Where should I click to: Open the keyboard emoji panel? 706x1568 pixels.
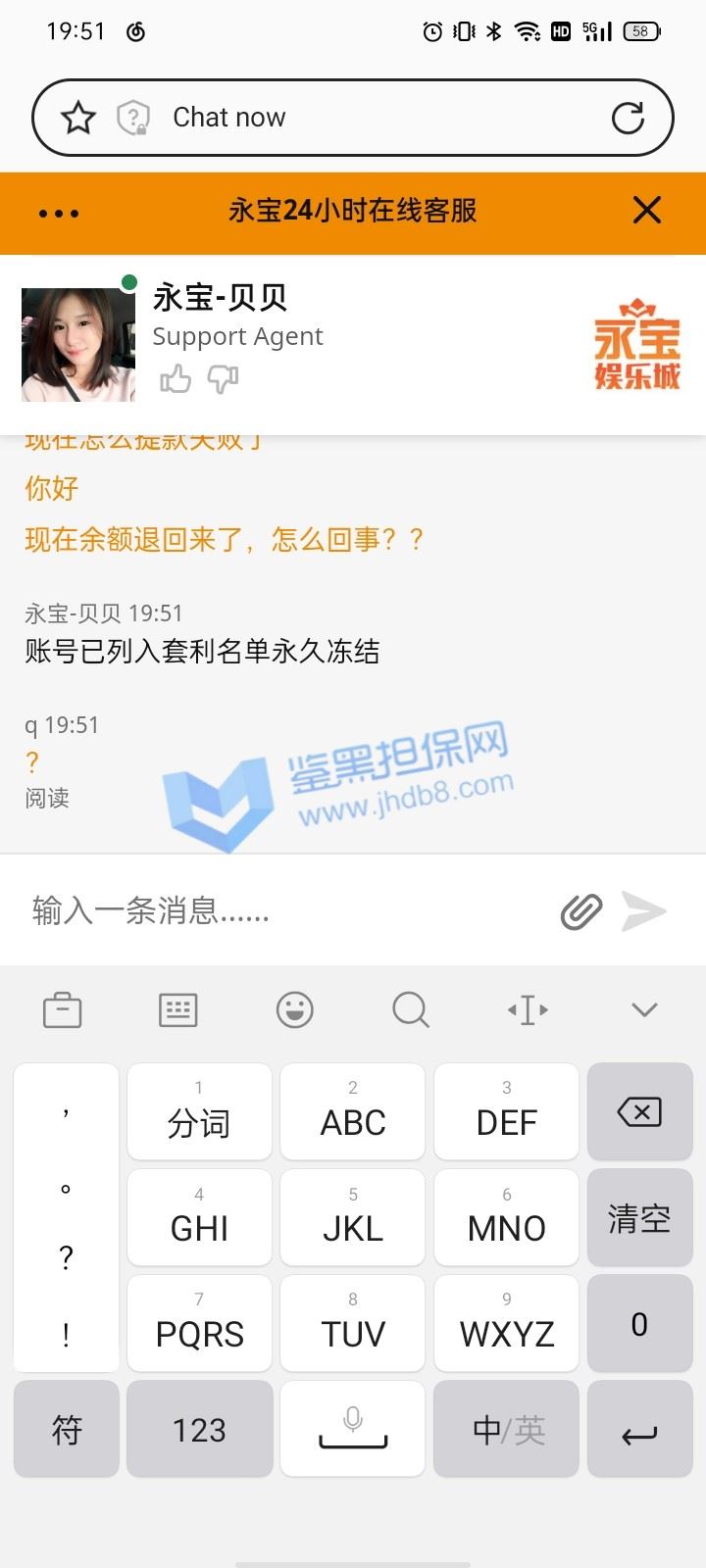point(294,1009)
